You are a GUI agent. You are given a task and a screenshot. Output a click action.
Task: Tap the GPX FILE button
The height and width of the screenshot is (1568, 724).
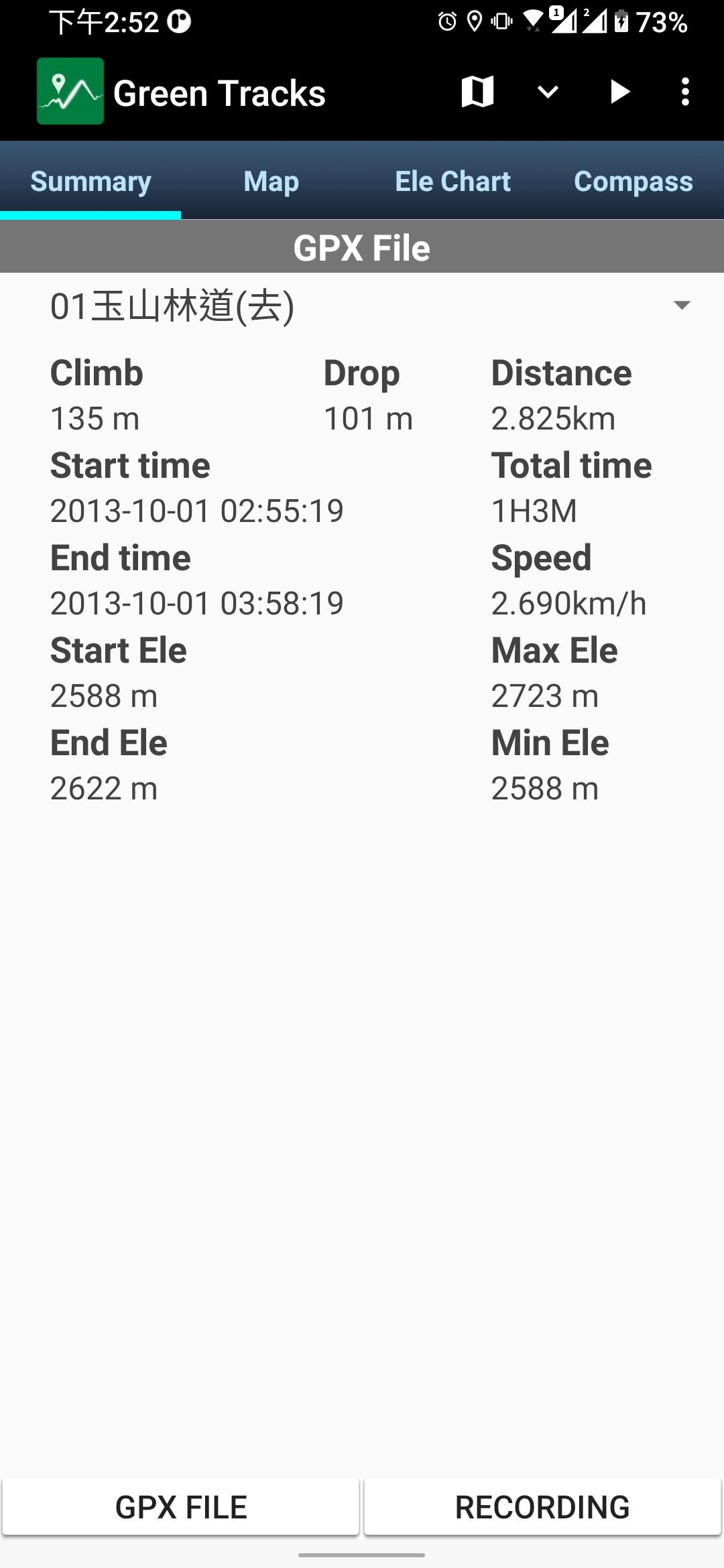tap(181, 1506)
